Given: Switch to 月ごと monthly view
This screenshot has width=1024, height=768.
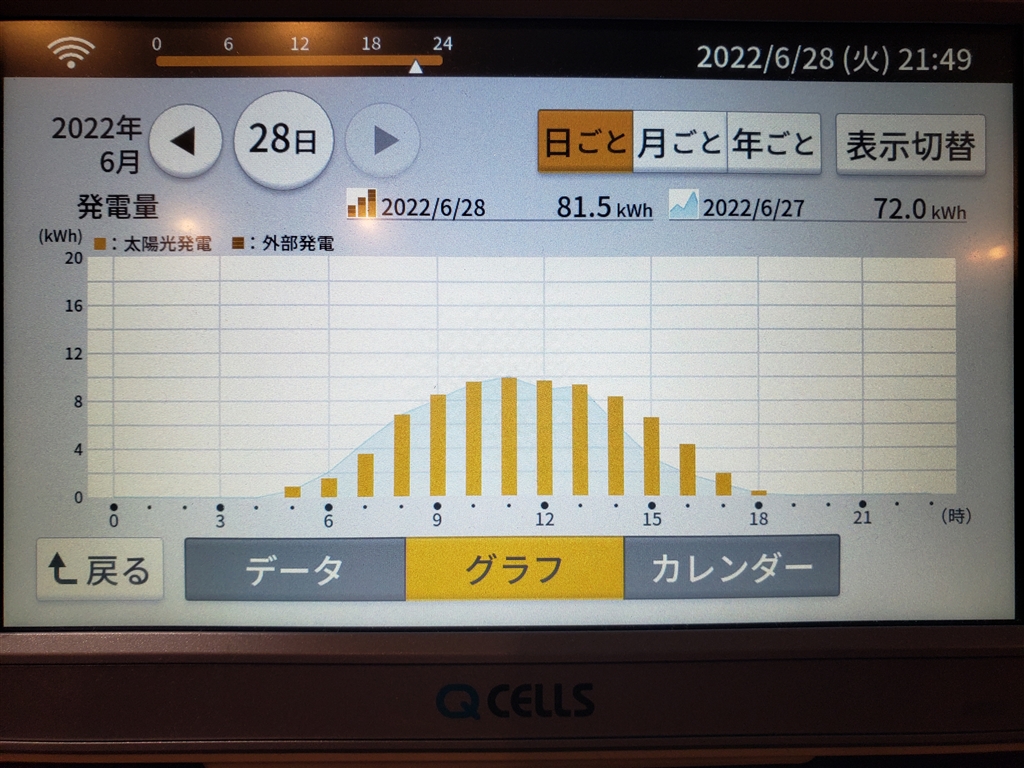Looking at the screenshot, I should click(679, 143).
